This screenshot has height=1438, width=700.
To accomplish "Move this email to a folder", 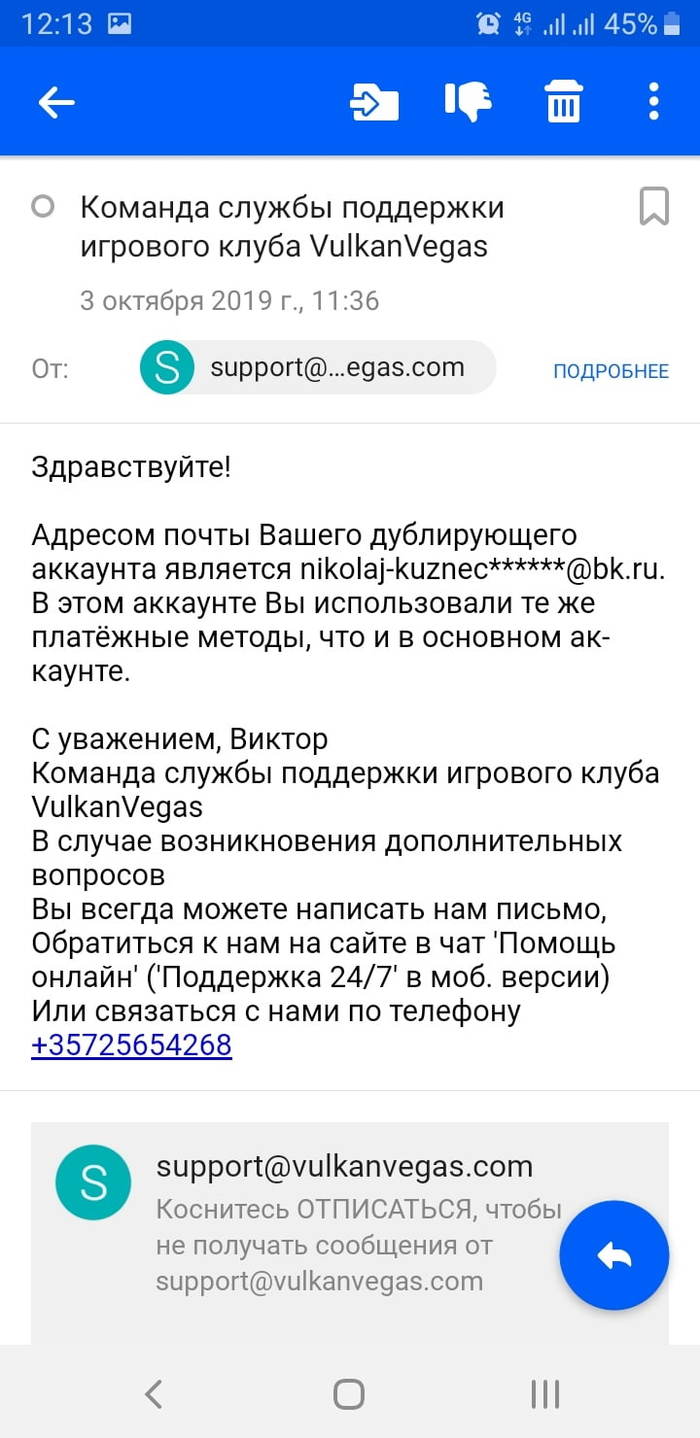I will 375,101.
